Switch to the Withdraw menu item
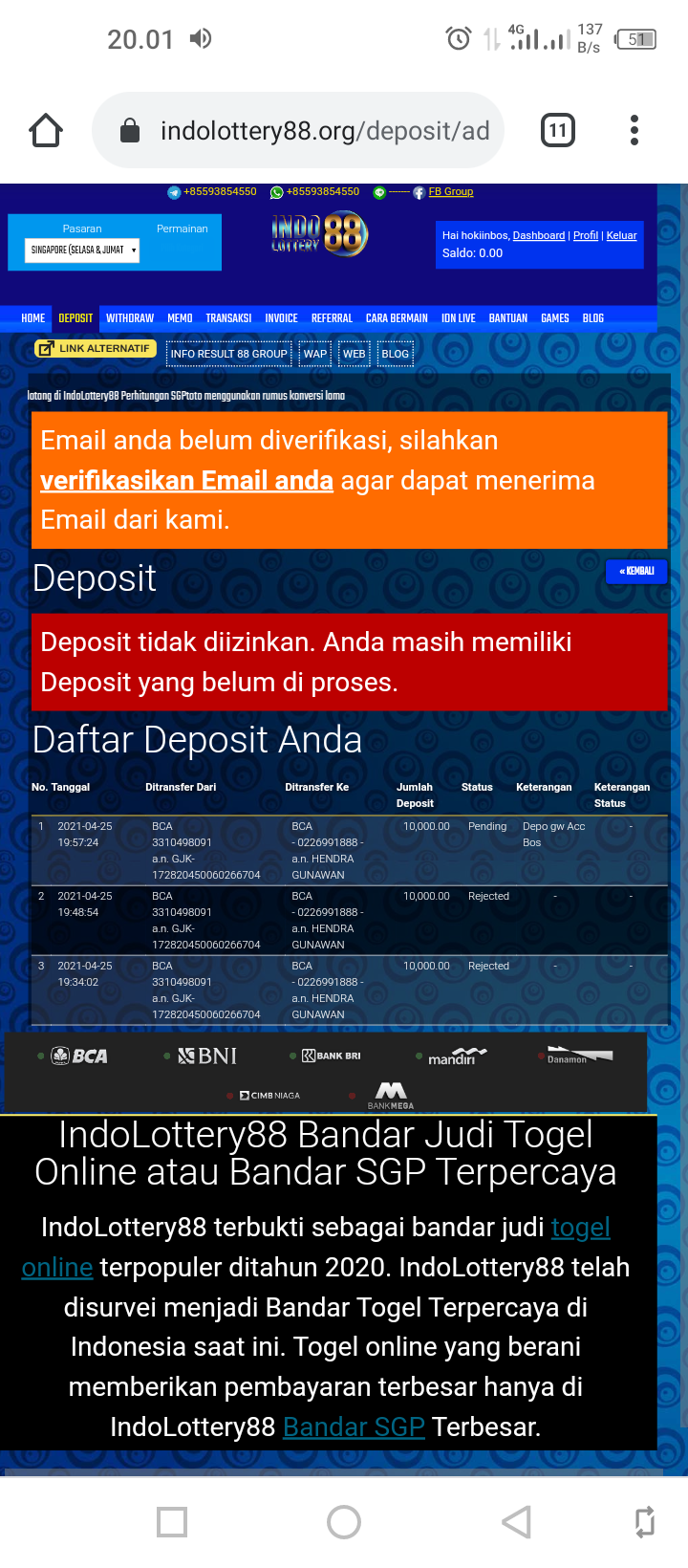 pyautogui.click(x=130, y=318)
